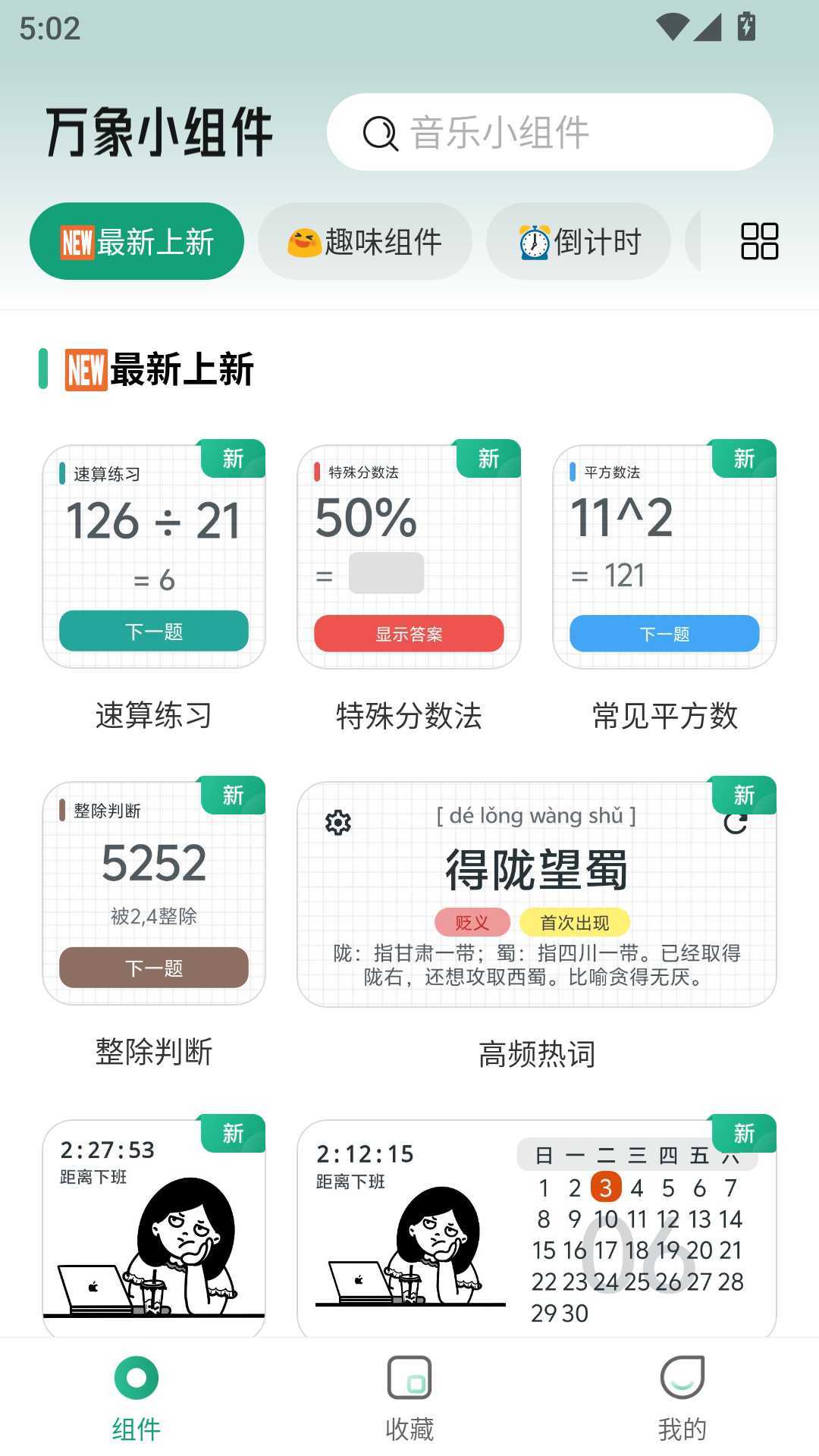
Task: Tap the settings gear on 高频热词 widget
Action: (338, 823)
